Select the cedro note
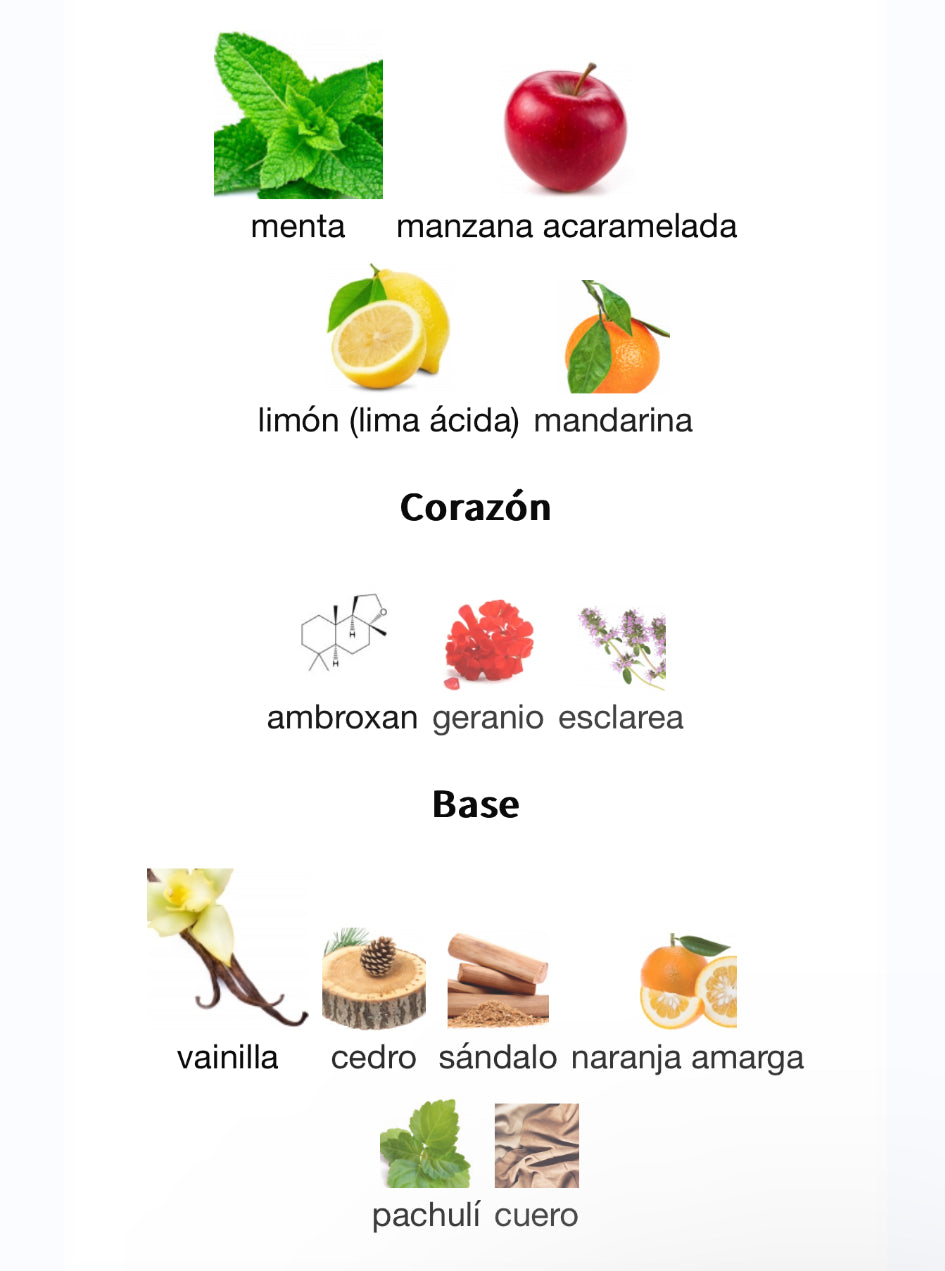This screenshot has height=1271, width=945. (374, 980)
